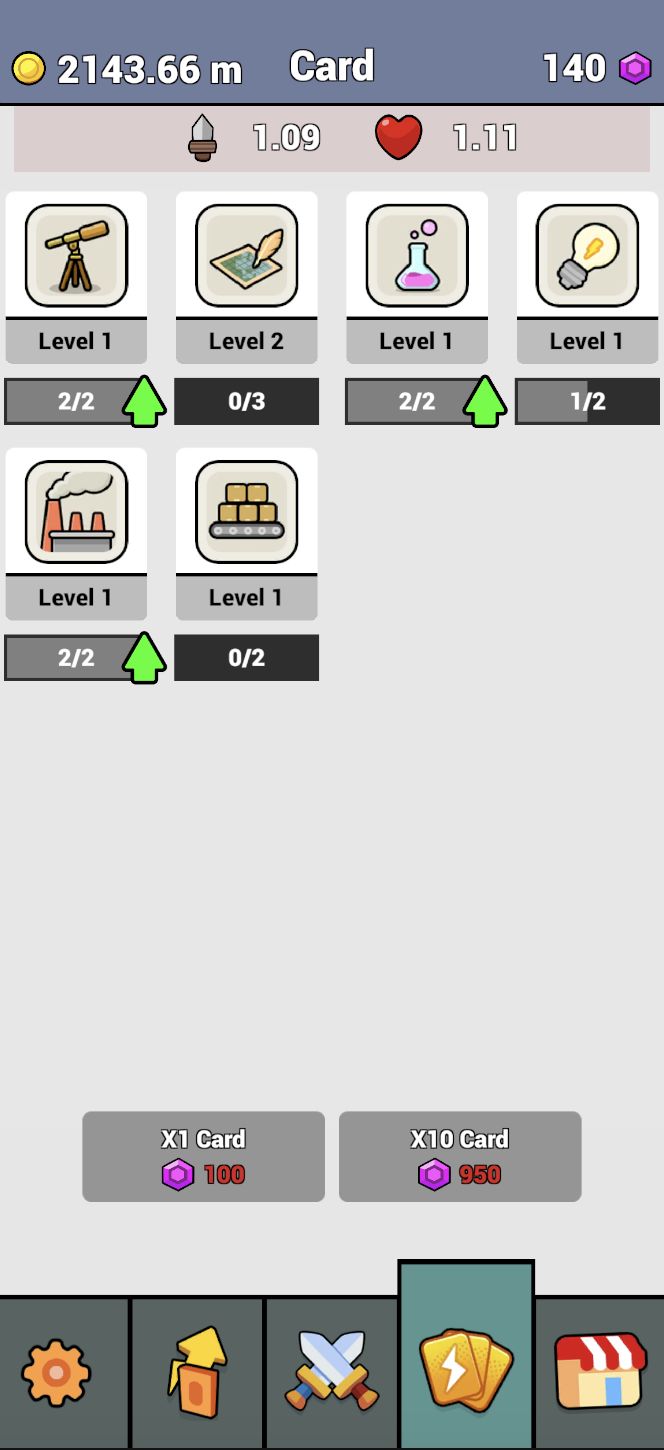Upgrade the factory card with green arrow
Screen dimensions: 664x1450
point(144,657)
